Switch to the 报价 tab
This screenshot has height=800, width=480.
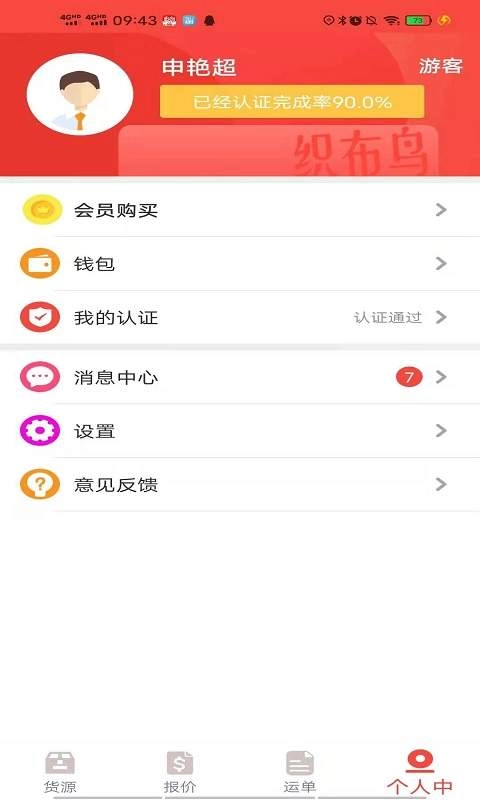(180, 772)
